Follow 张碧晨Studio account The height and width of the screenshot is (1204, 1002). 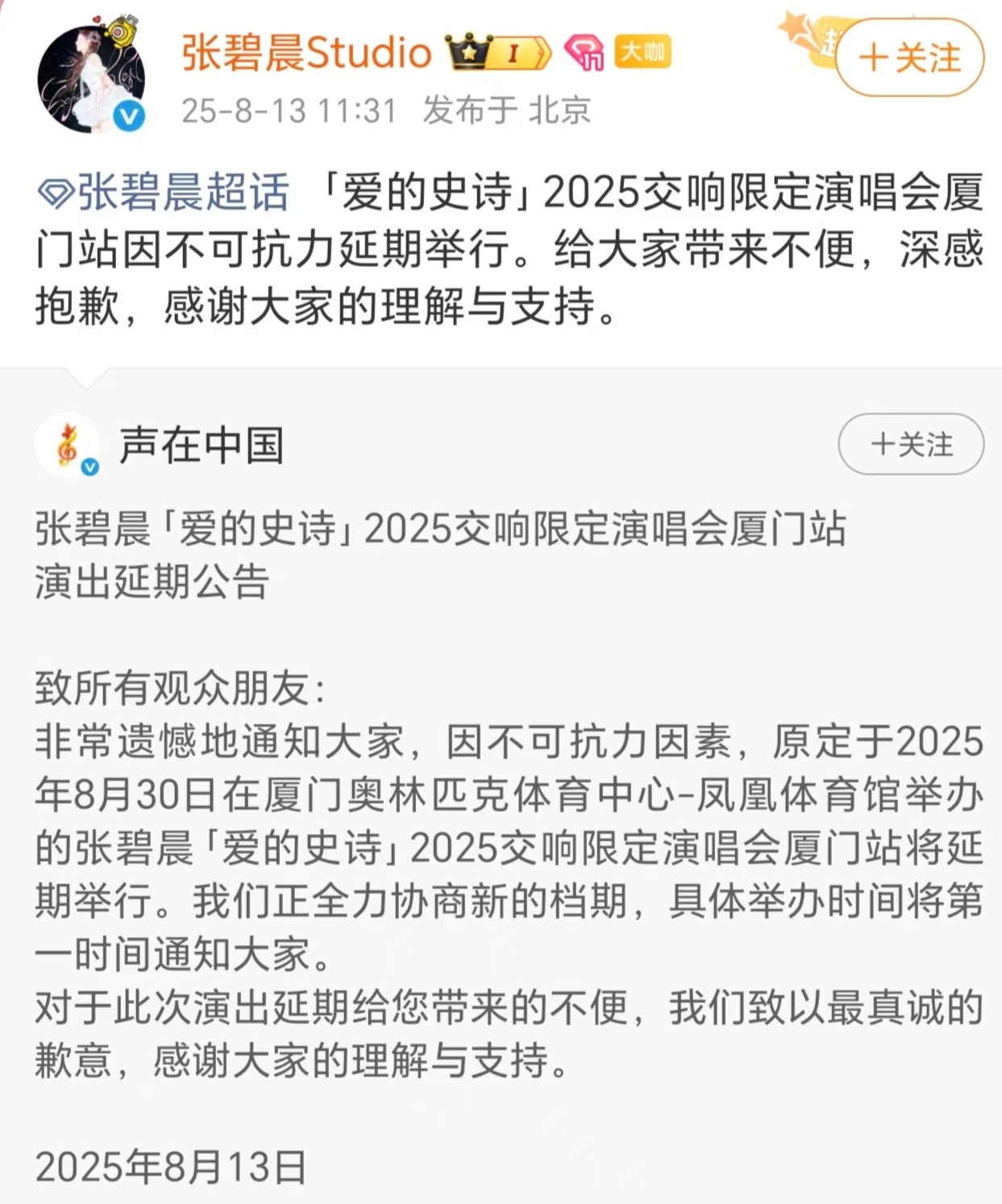point(909,58)
